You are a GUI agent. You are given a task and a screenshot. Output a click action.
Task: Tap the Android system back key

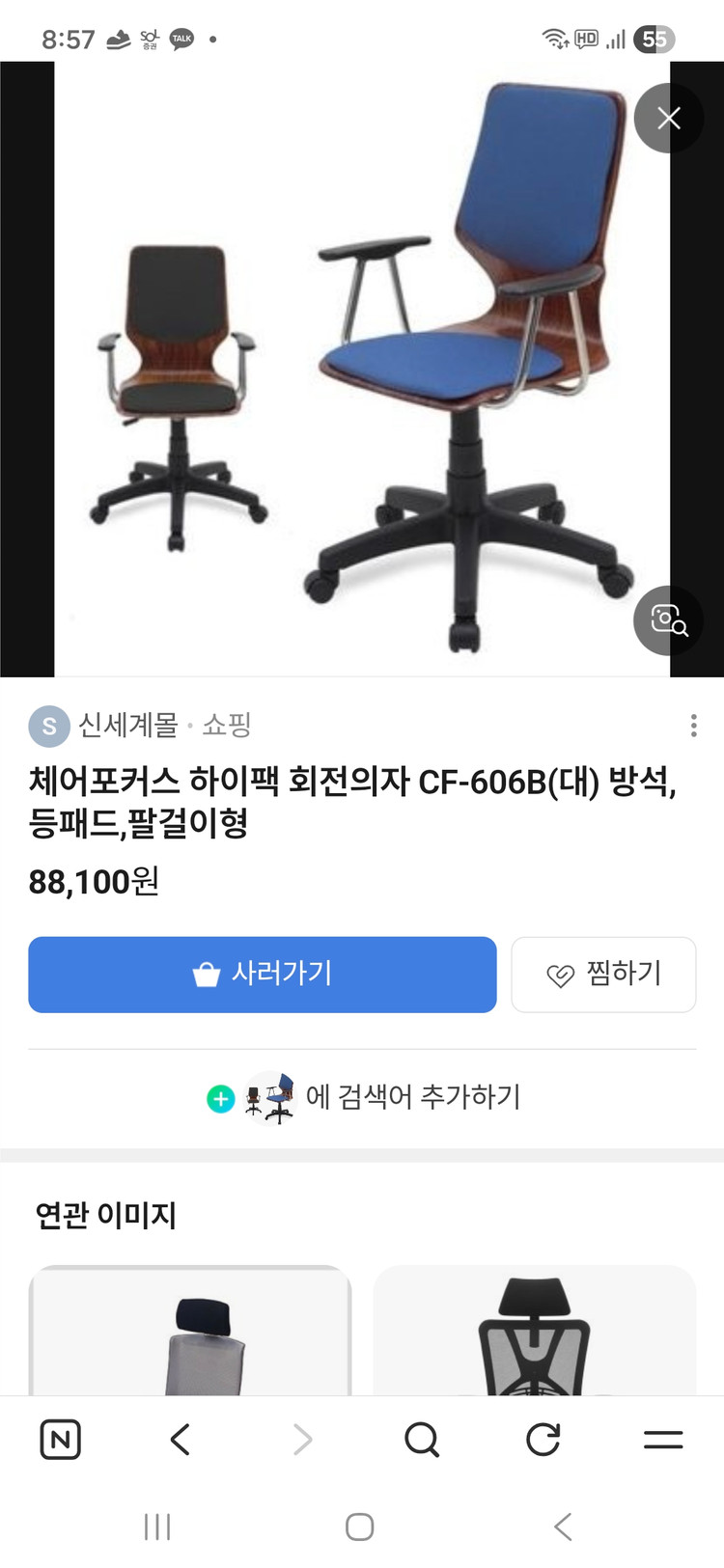563,1527
